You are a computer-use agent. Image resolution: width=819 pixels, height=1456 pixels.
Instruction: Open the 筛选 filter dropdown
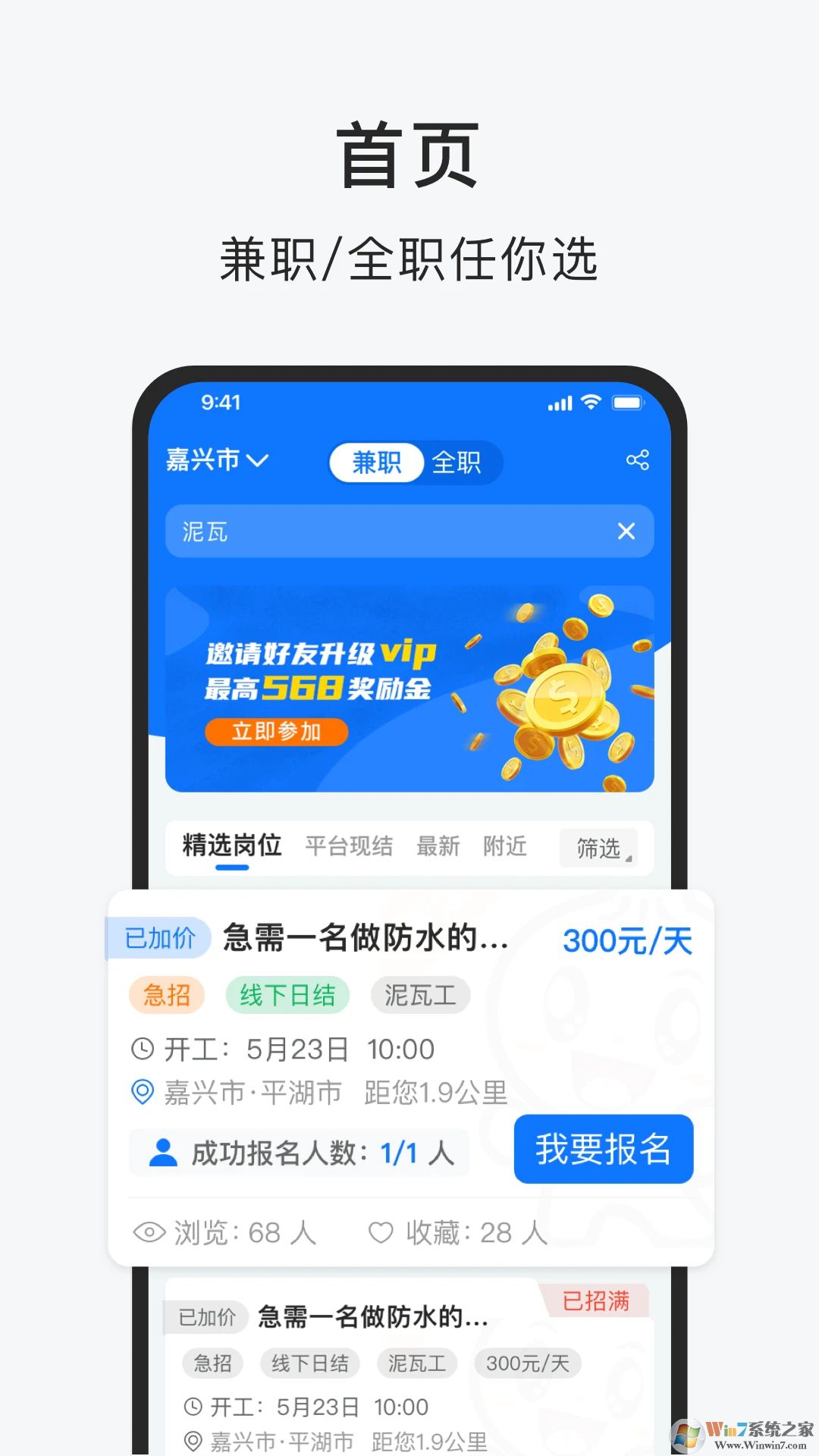click(x=598, y=847)
